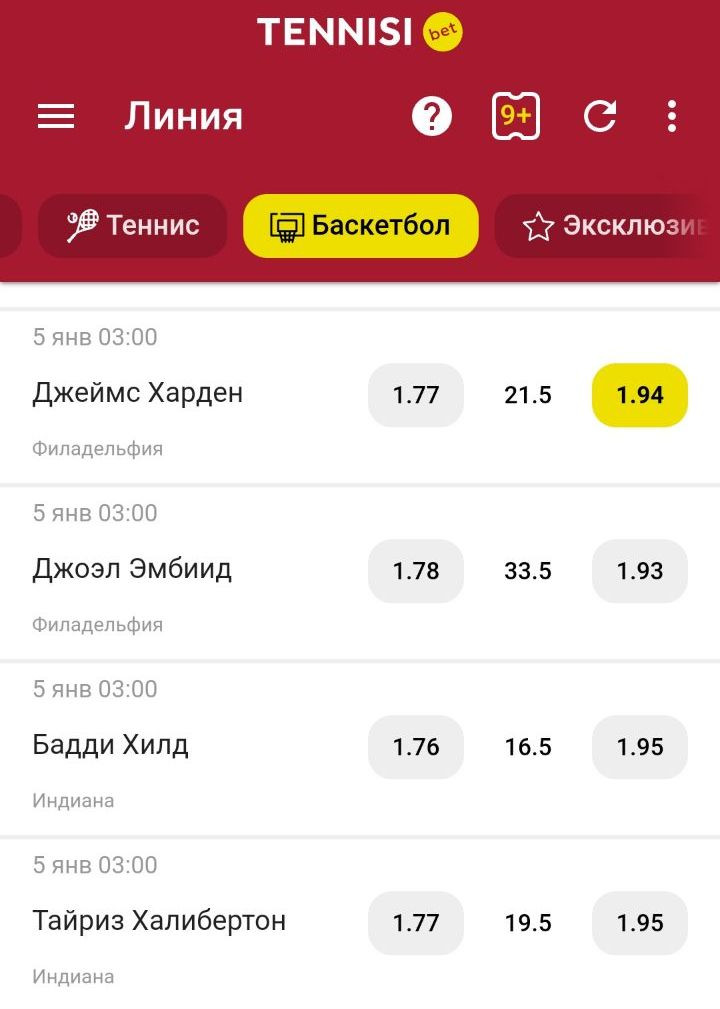Bet on 1.76 for Бадди Хилд
Screen dimensions: 720x1009
pyautogui.click(x=416, y=747)
